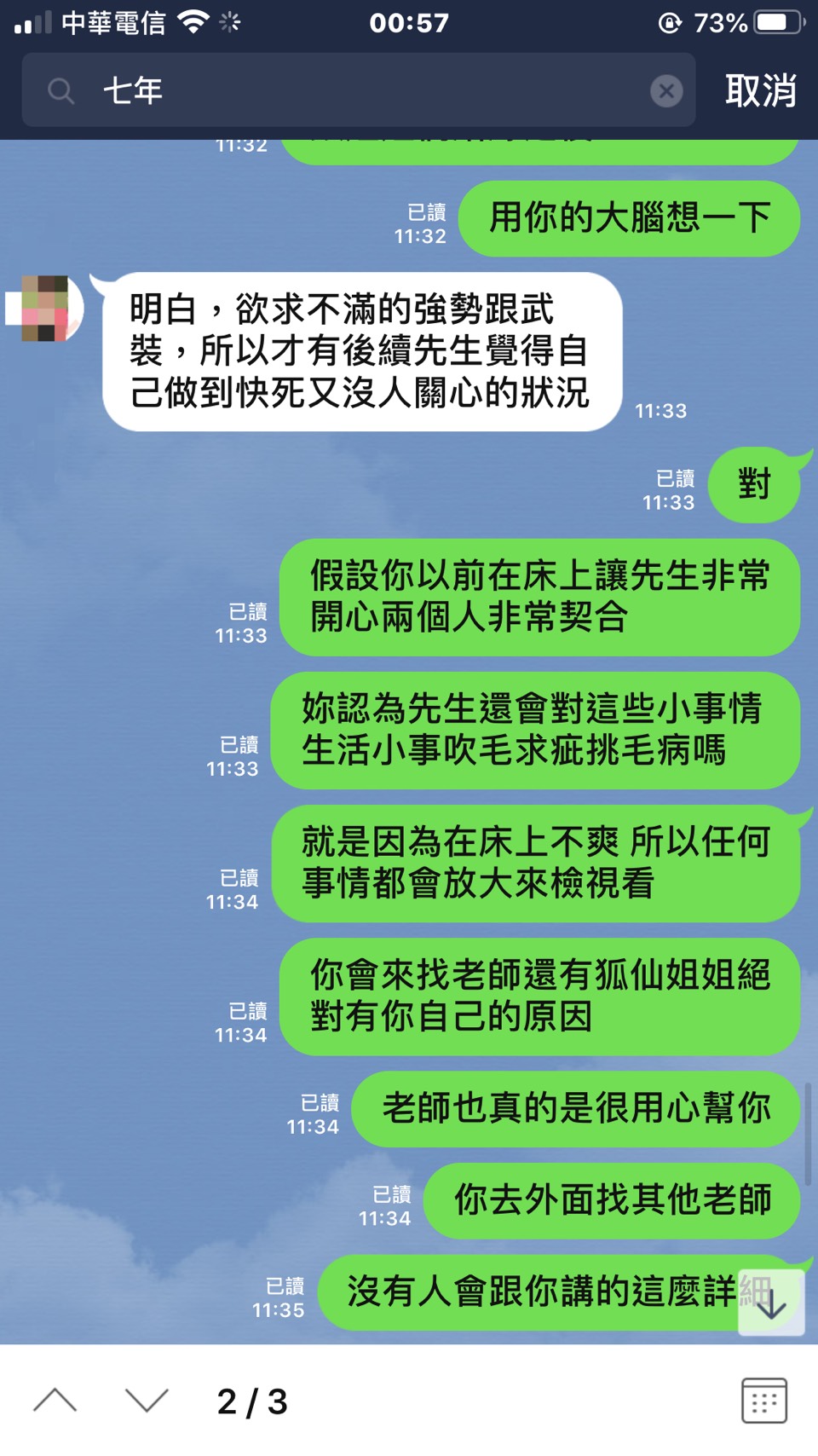Open the calendar date picker
Viewport: 818px width, 1456px height.
tap(763, 1401)
